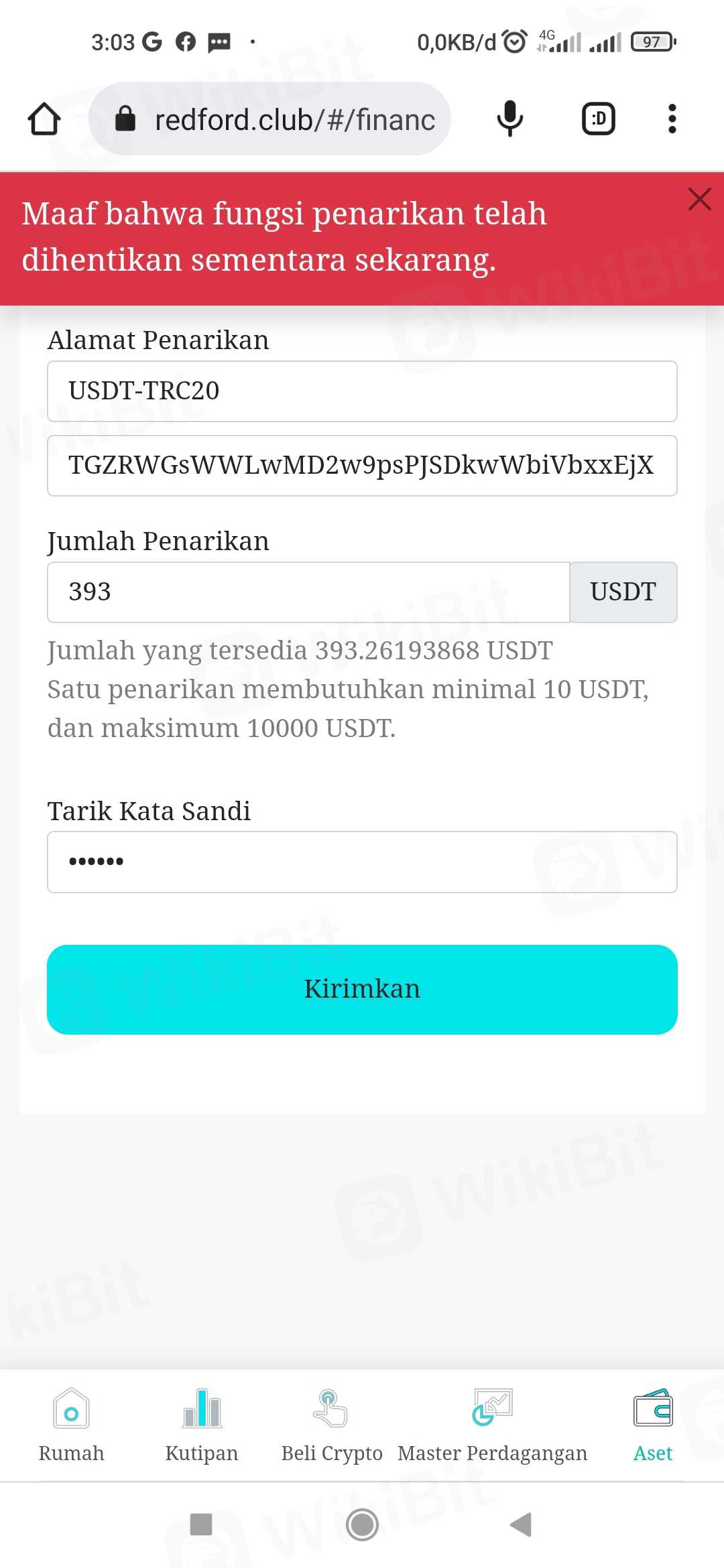Open the browser overflow menu
Image resolution: width=724 pixels, height=1568 pixels.
coord(672,119)
